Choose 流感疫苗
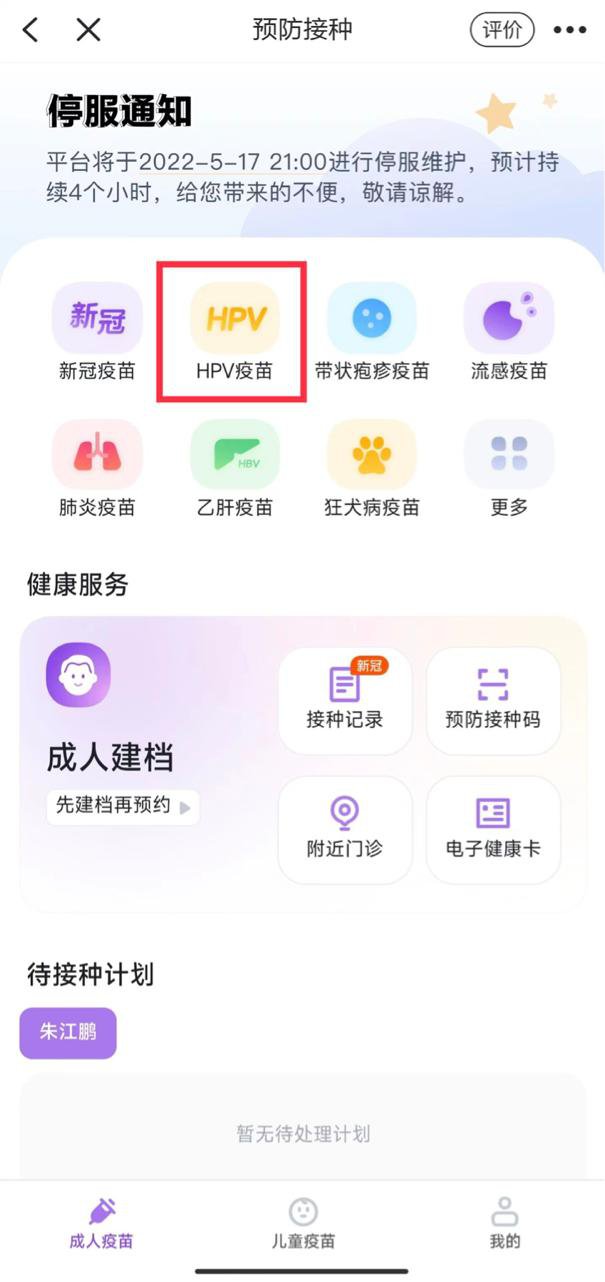Image resolution: width=605 pixels, height=1282 pixels. point(509,333)
